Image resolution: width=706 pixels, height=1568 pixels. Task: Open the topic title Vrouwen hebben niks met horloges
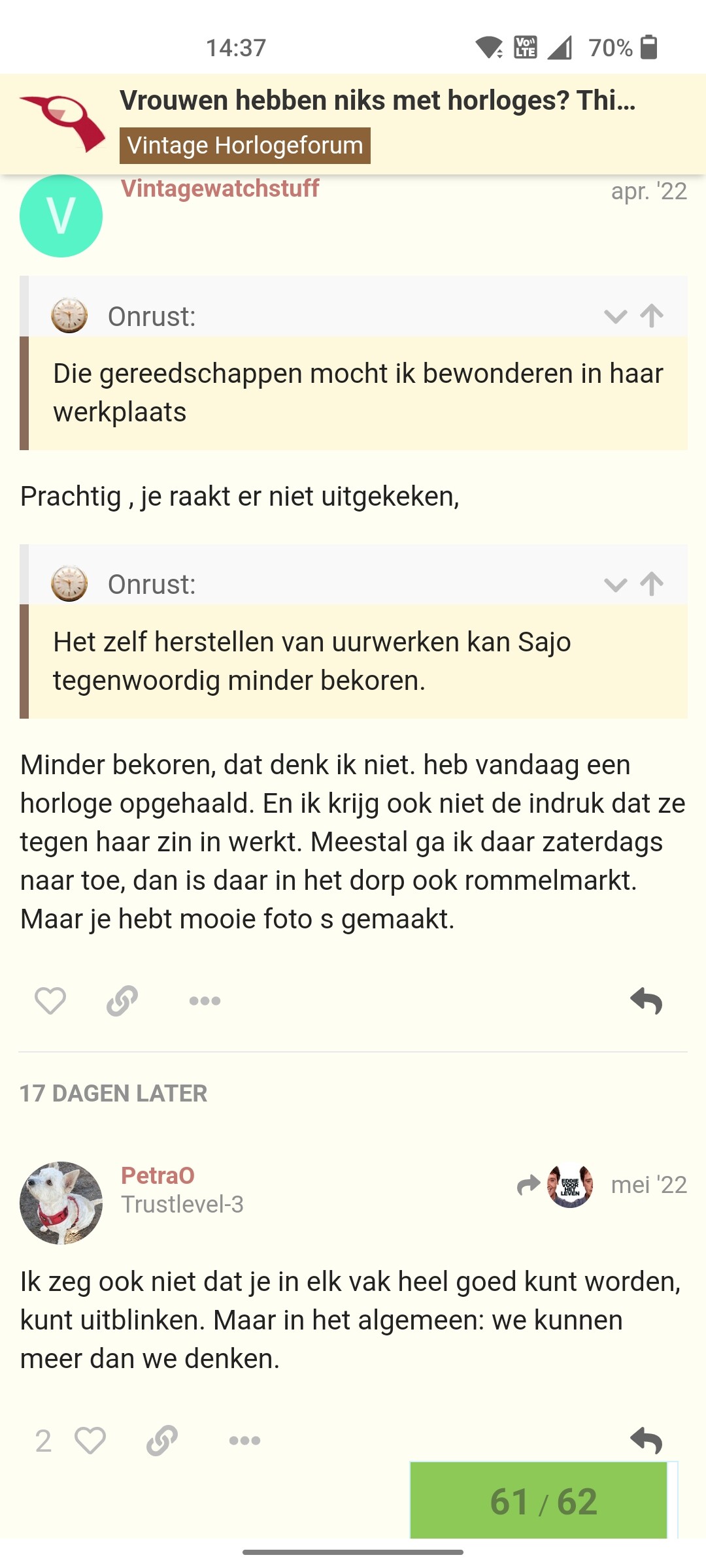pos(377,101)
